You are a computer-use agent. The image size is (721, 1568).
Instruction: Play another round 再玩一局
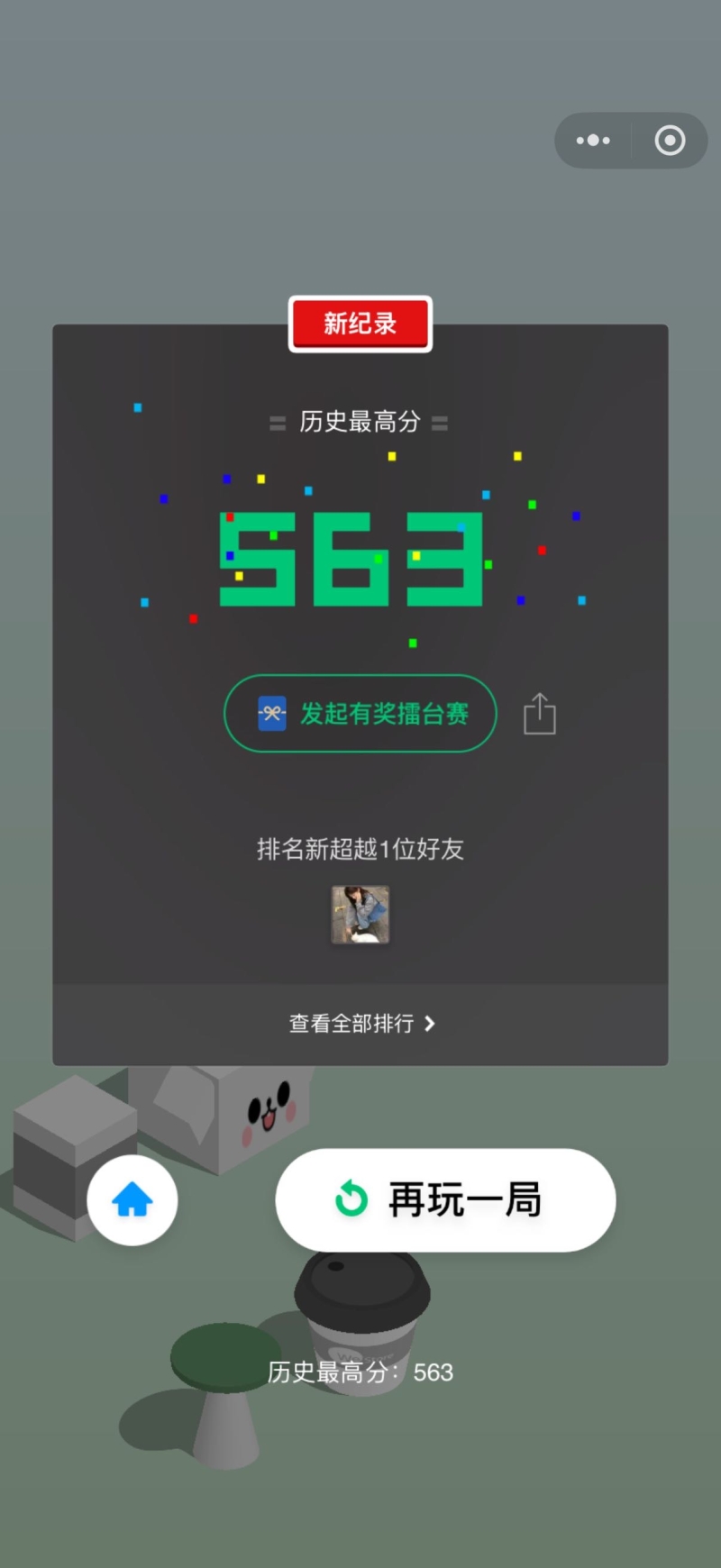point(445,1200)
